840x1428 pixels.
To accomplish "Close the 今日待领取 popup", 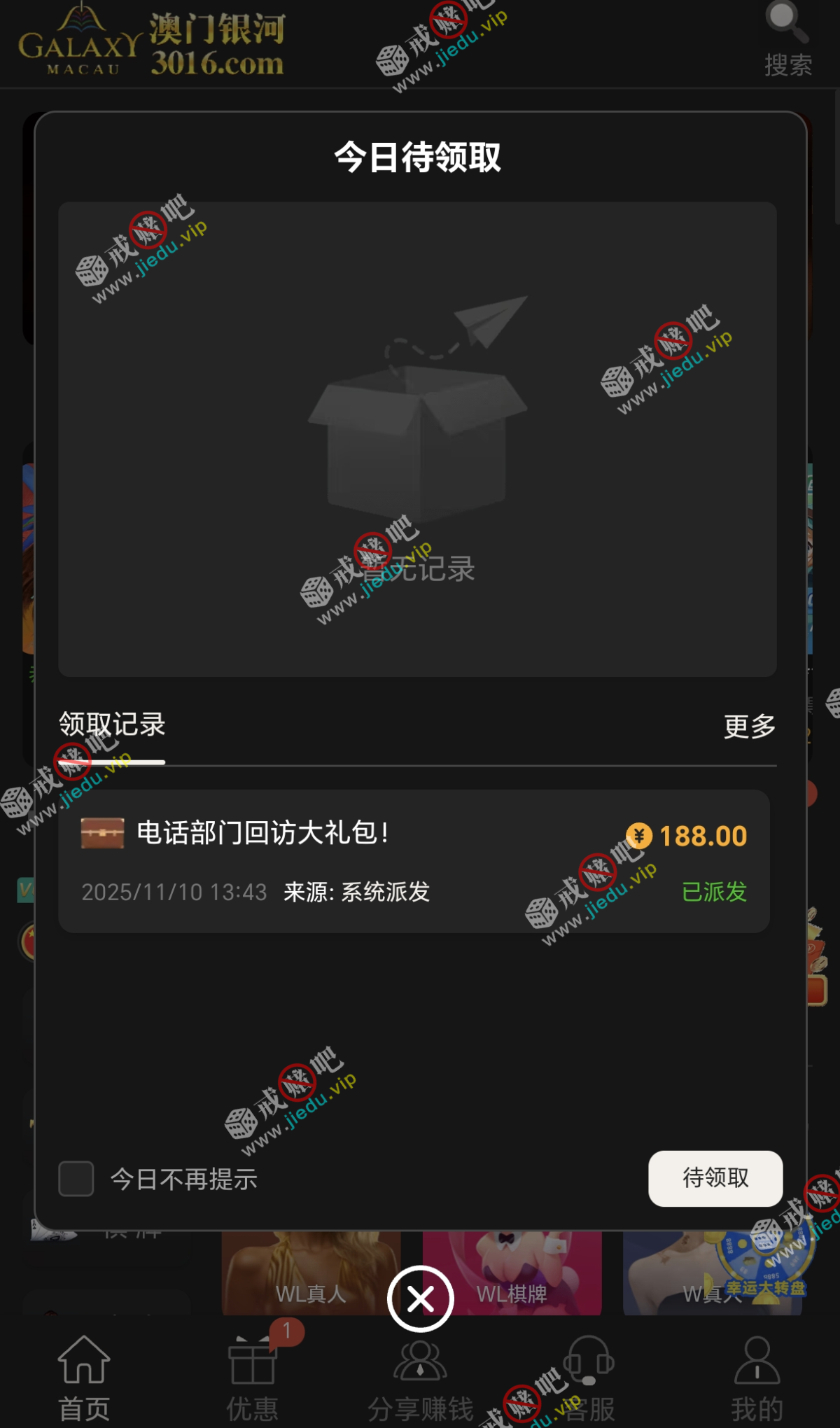I will point(421,1299).
